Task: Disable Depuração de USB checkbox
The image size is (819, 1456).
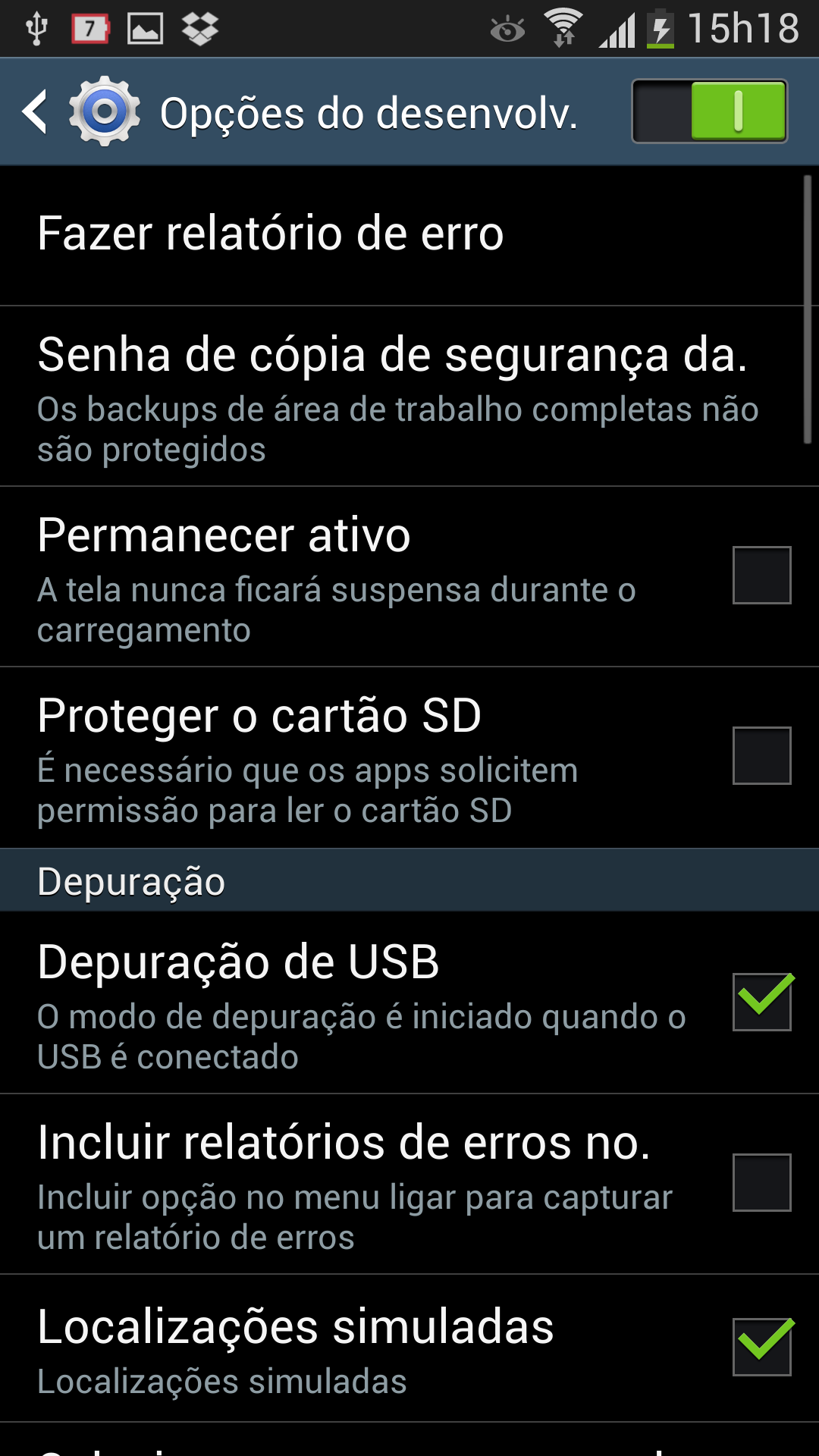Action: pos(761,1001)
